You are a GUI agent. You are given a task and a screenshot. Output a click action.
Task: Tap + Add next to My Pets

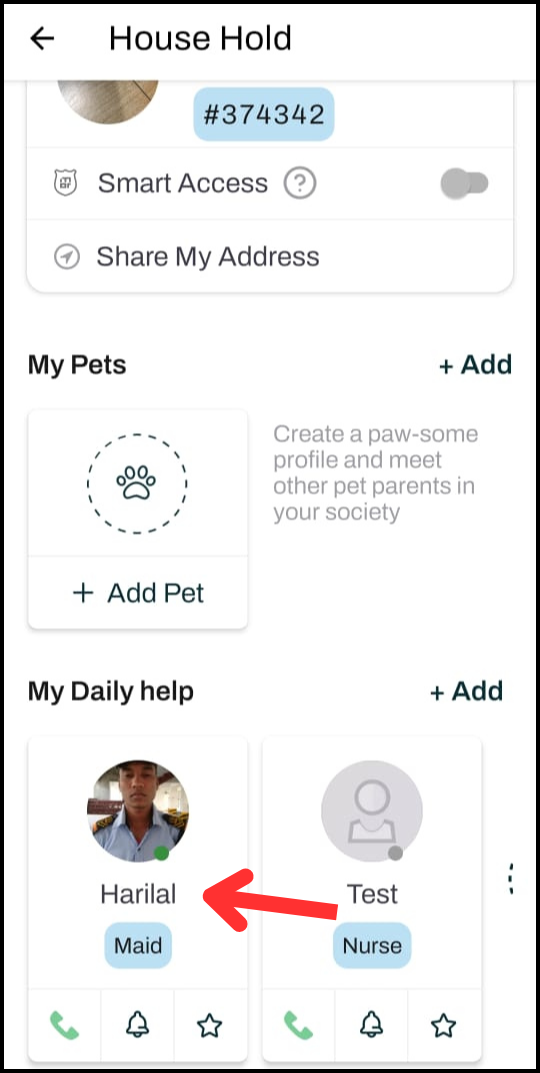pyautogui.click(x=475, y=365)
